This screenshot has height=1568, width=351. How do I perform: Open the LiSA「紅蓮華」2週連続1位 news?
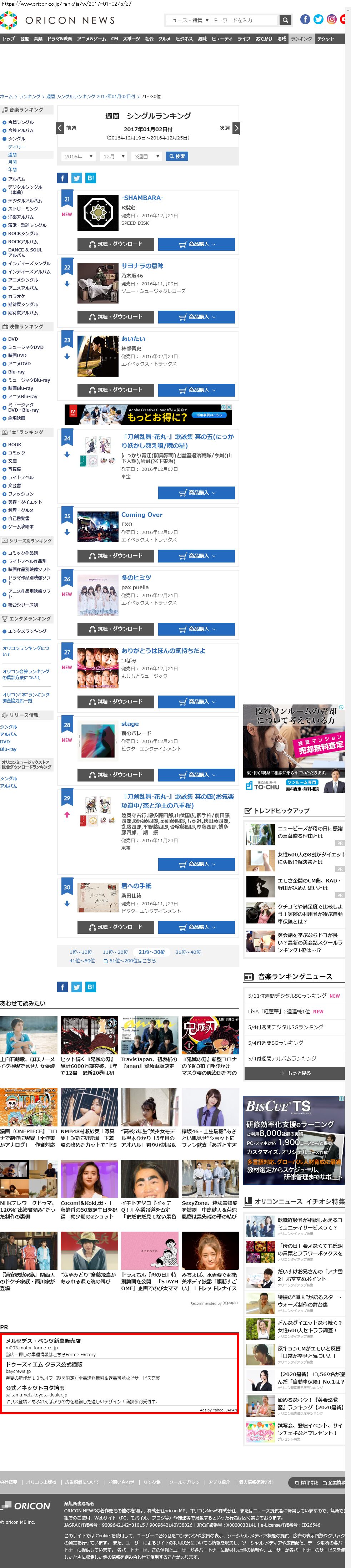279,1012
